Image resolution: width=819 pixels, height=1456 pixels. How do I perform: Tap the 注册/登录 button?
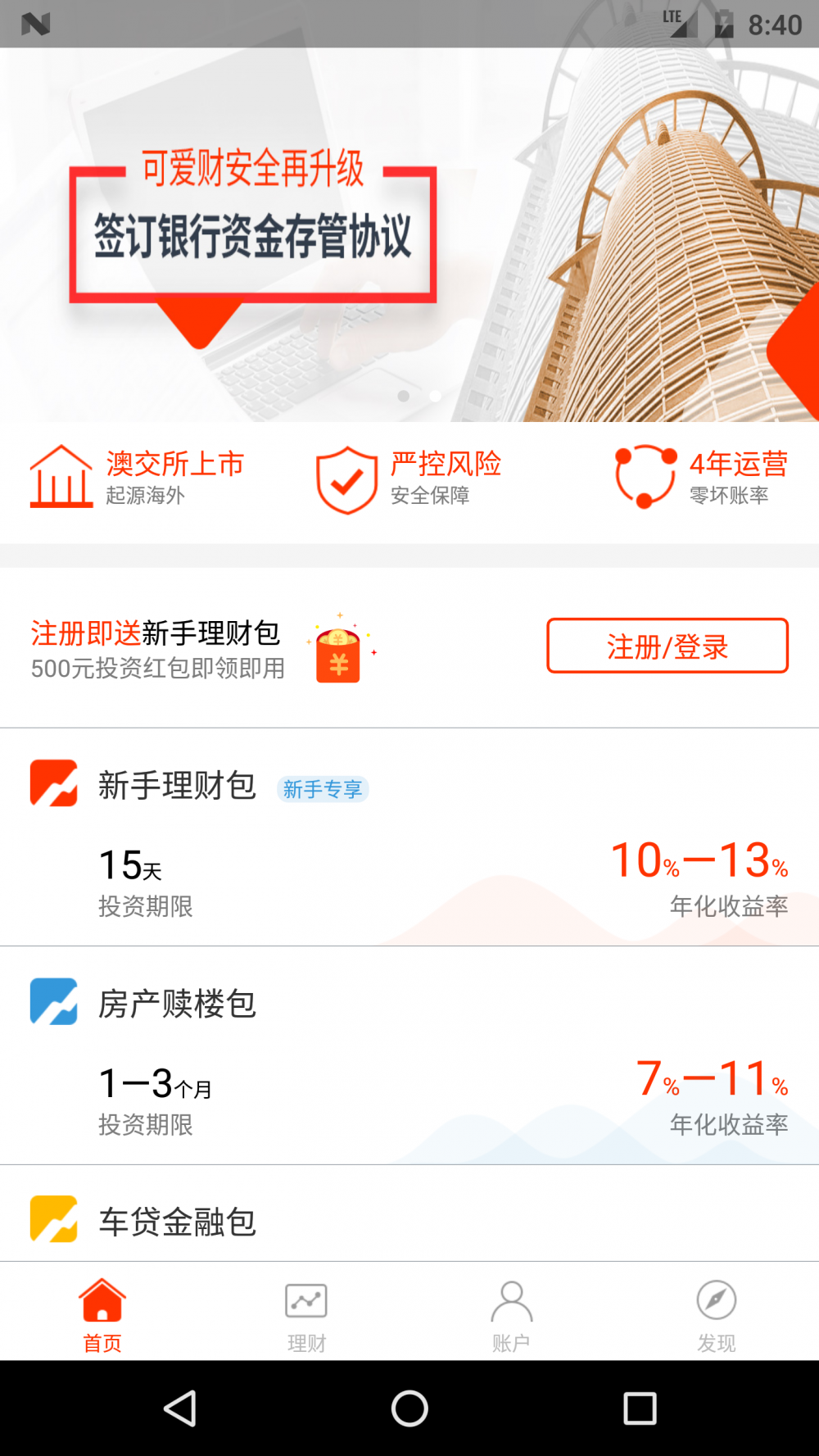667,646
